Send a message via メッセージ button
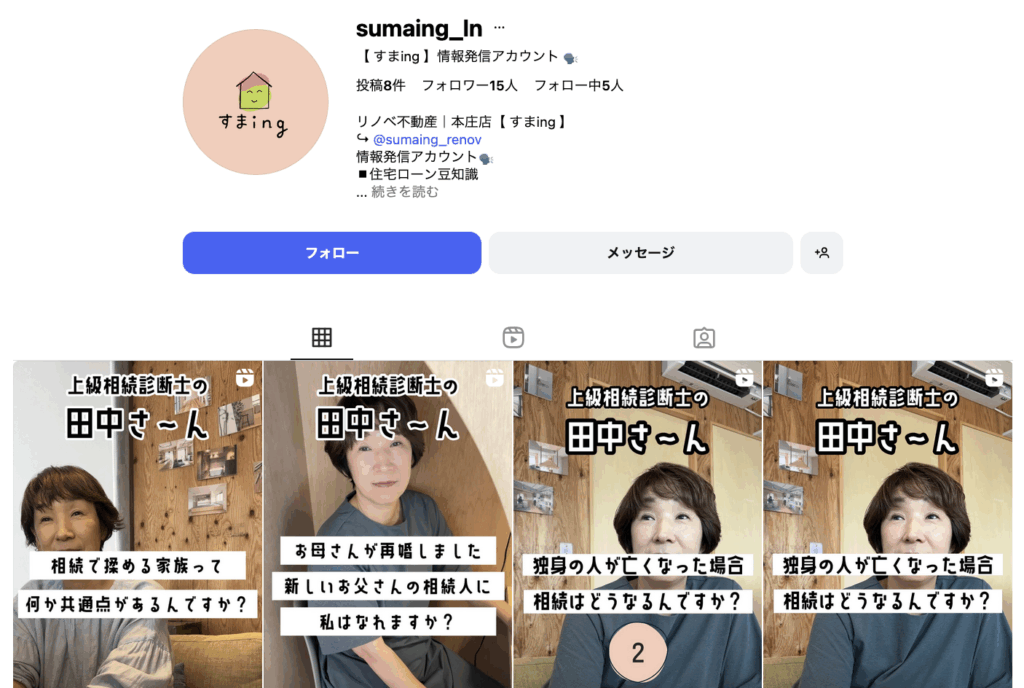The width and height of the screenshot is (1024, 688). [x=640, y=253]
